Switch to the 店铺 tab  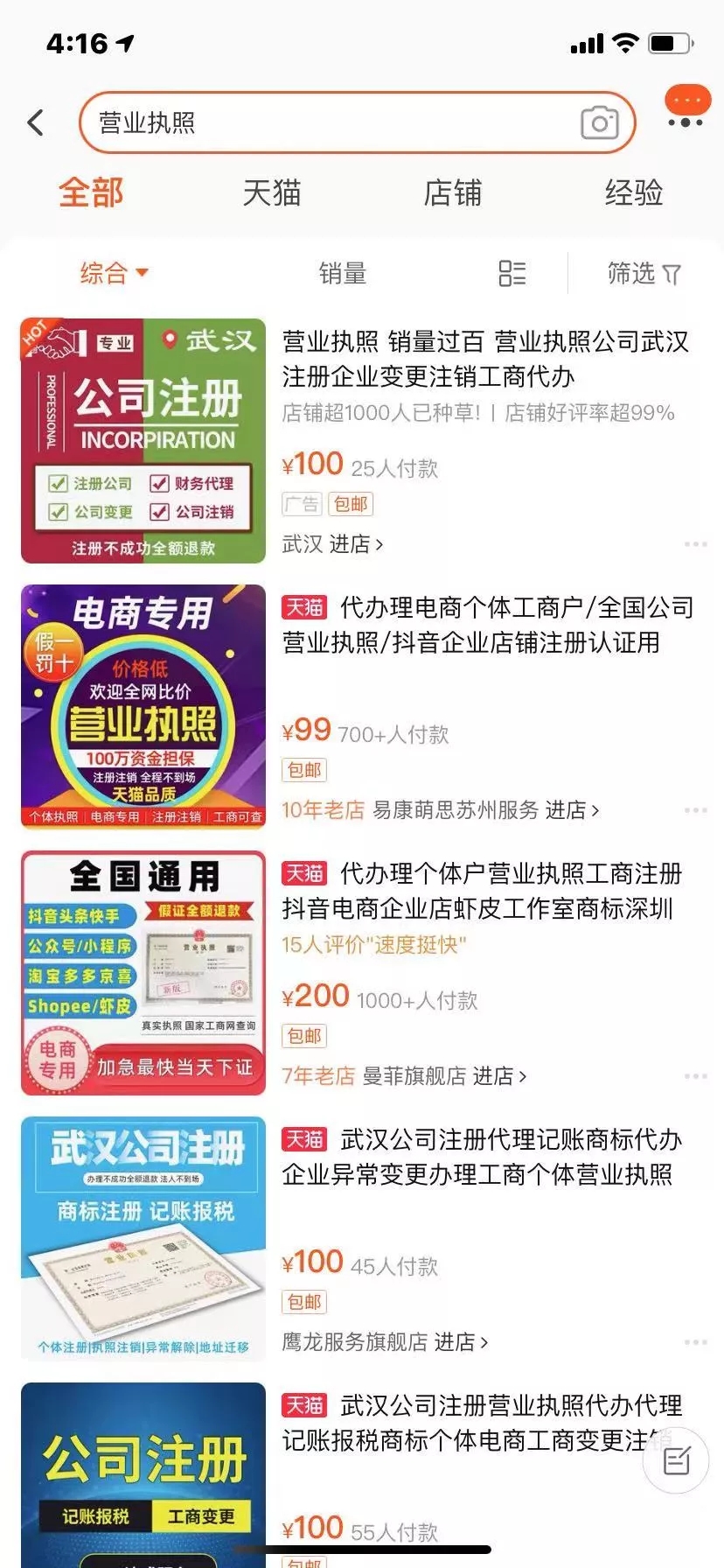click(452, 192)
